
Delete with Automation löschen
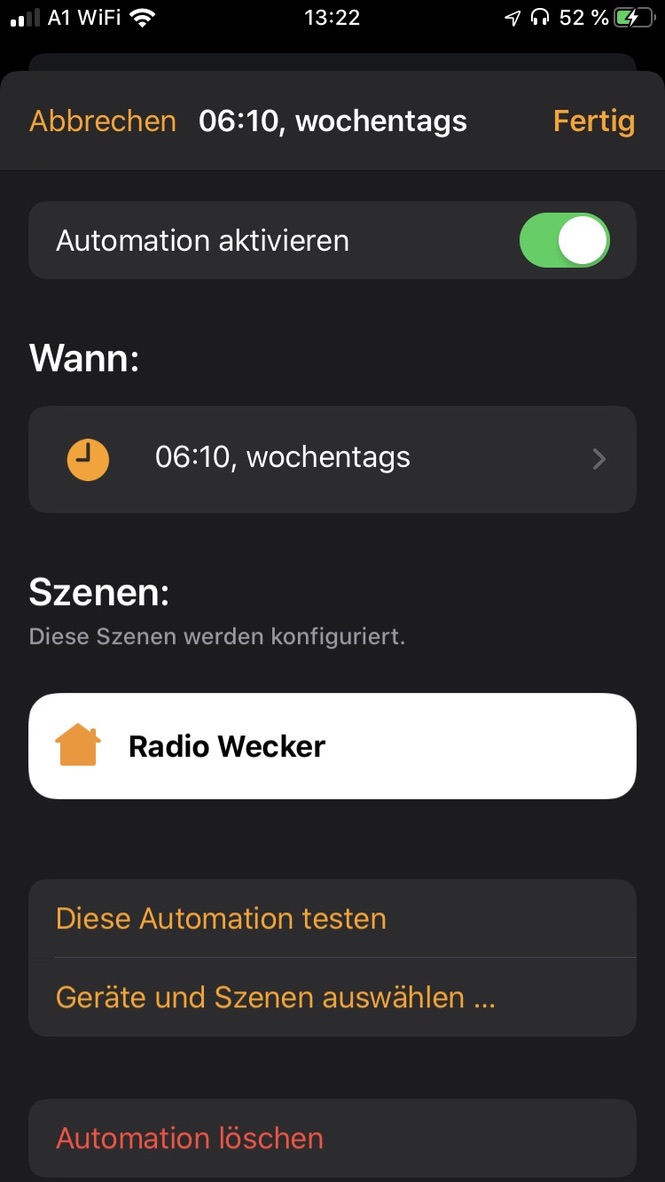click(190, 1138)
